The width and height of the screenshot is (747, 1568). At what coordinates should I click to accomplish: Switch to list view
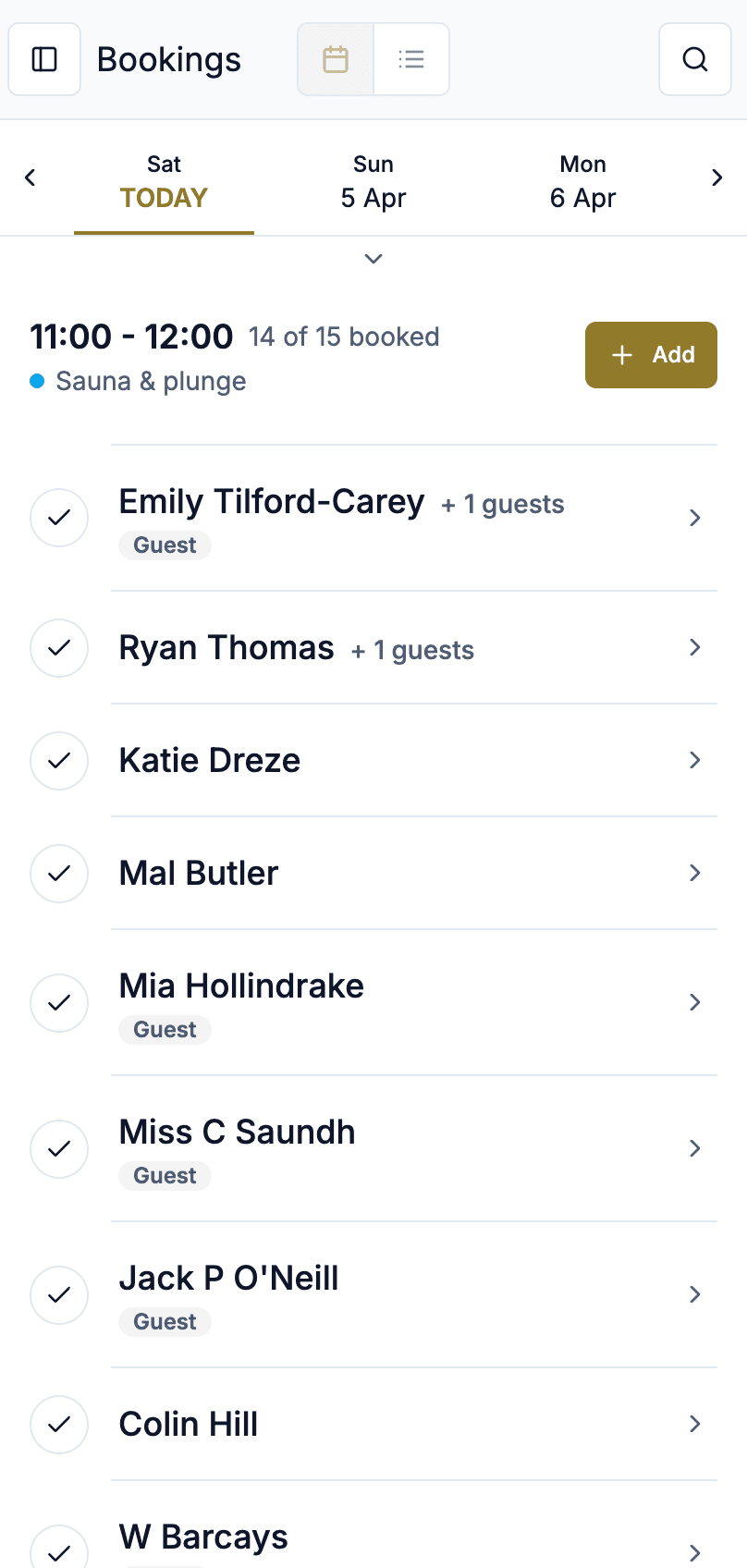point(411,59)
